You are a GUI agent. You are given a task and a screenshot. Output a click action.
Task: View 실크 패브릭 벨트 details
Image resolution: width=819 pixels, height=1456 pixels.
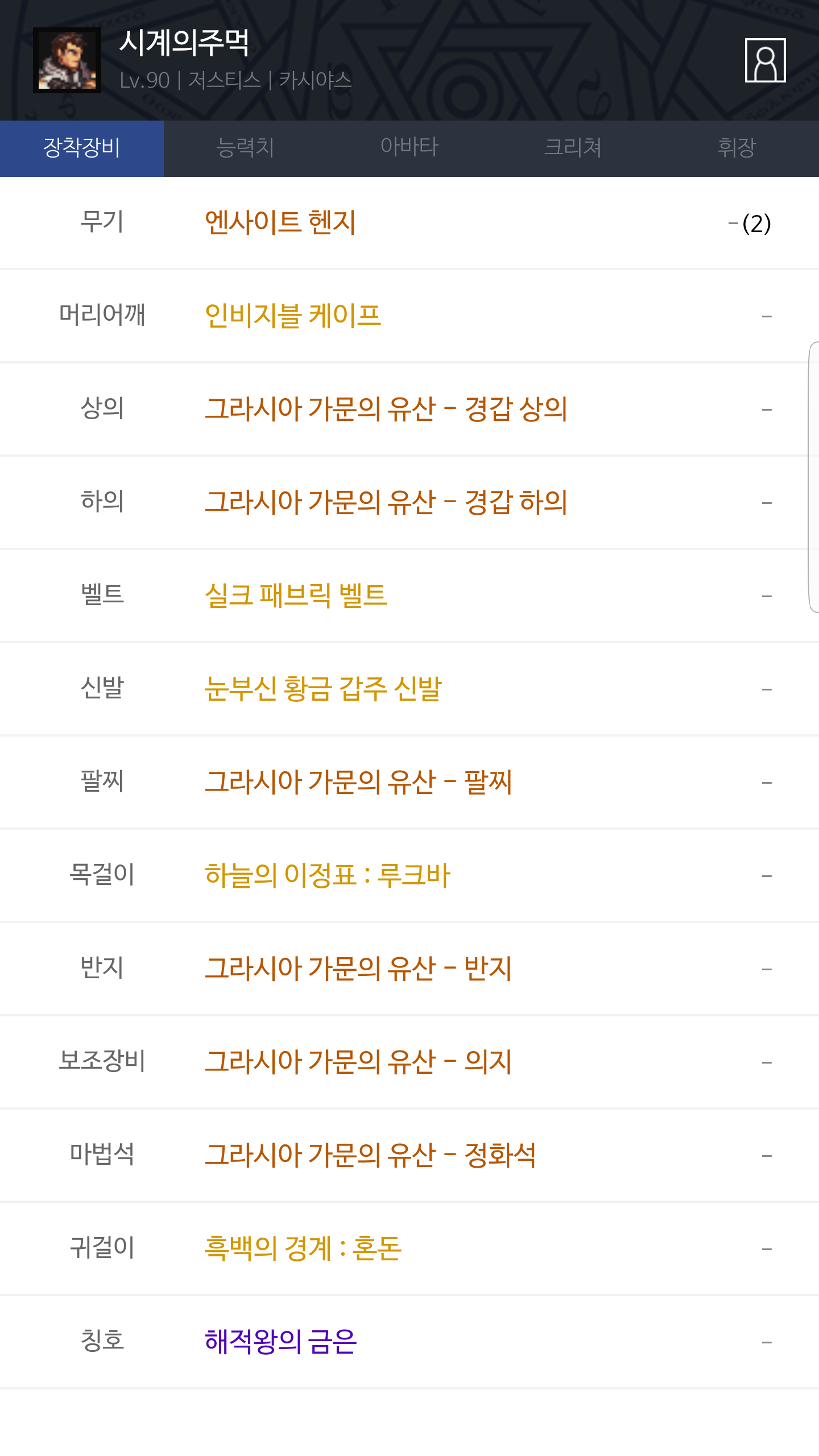[x=409, y=595]
